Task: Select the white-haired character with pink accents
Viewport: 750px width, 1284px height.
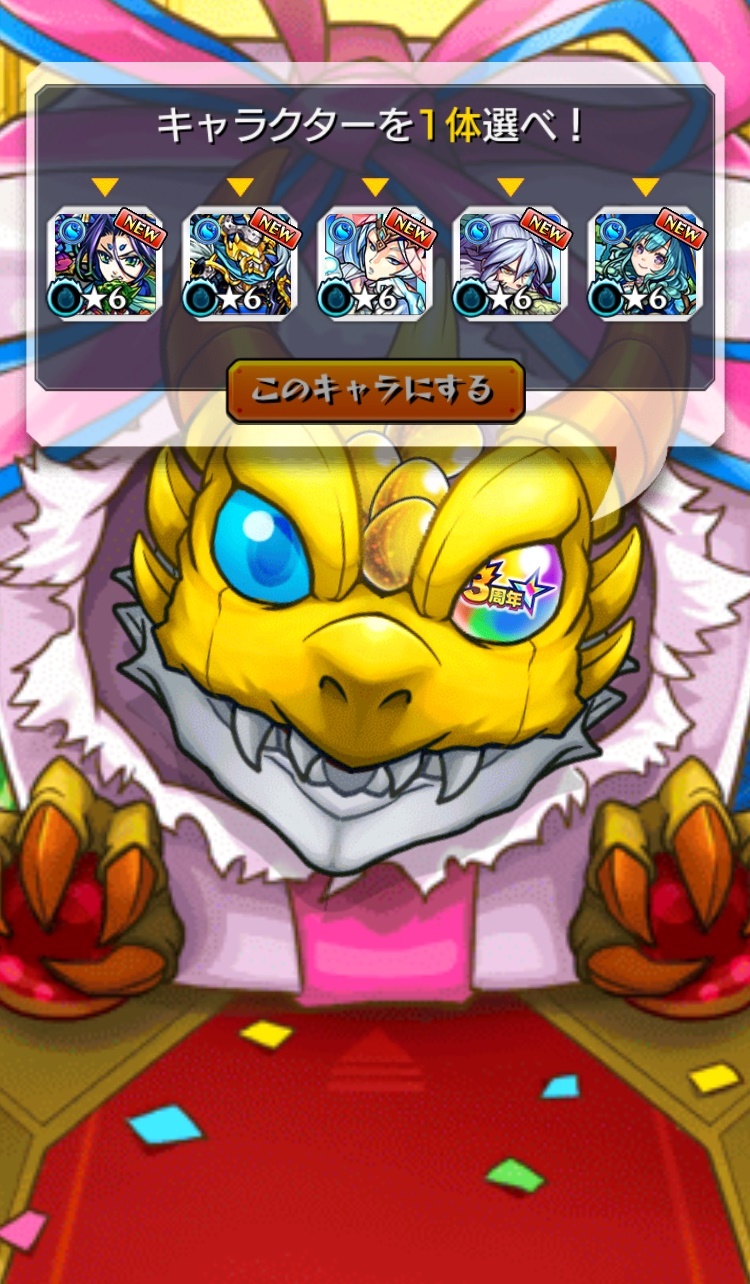Action: [x=375, y=264]
